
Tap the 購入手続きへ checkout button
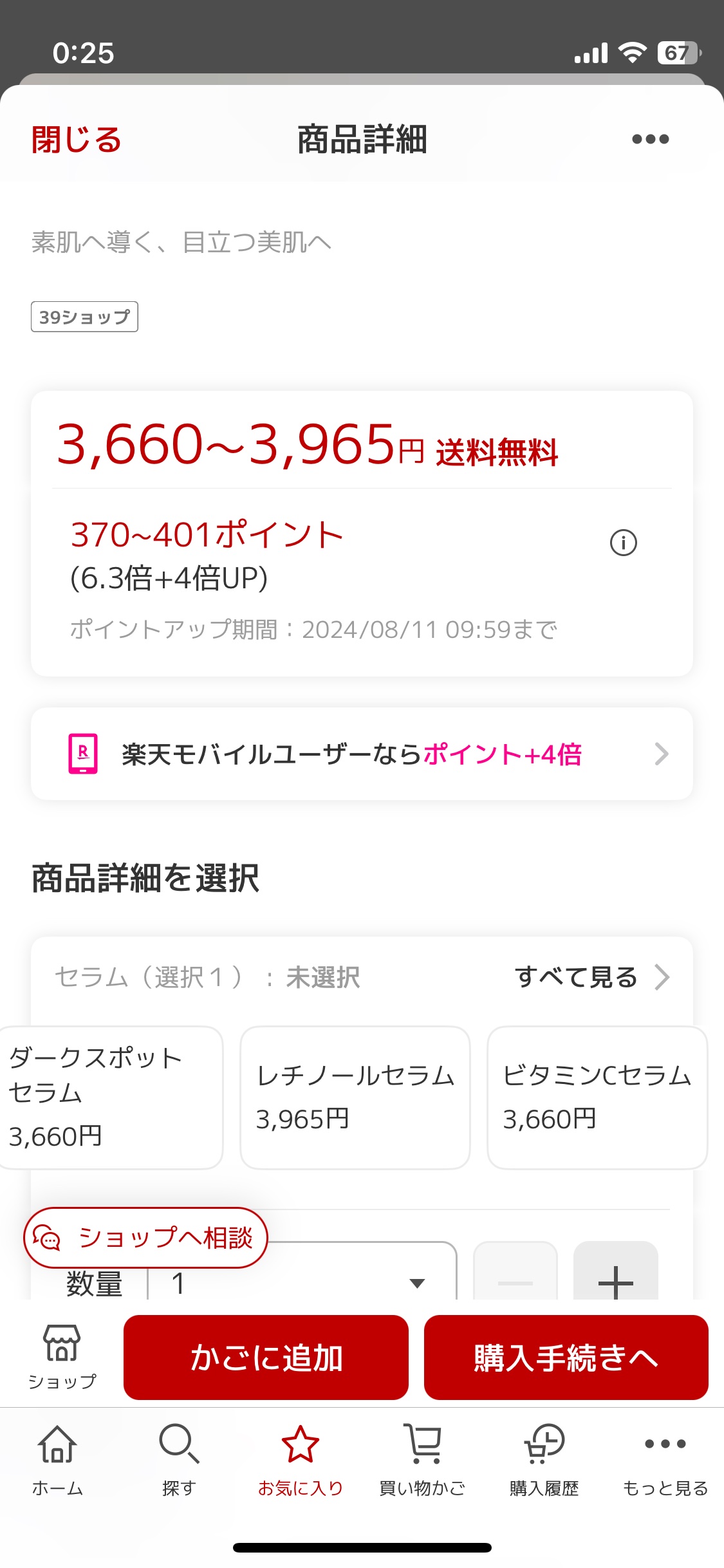click(x=566, y=1358)
